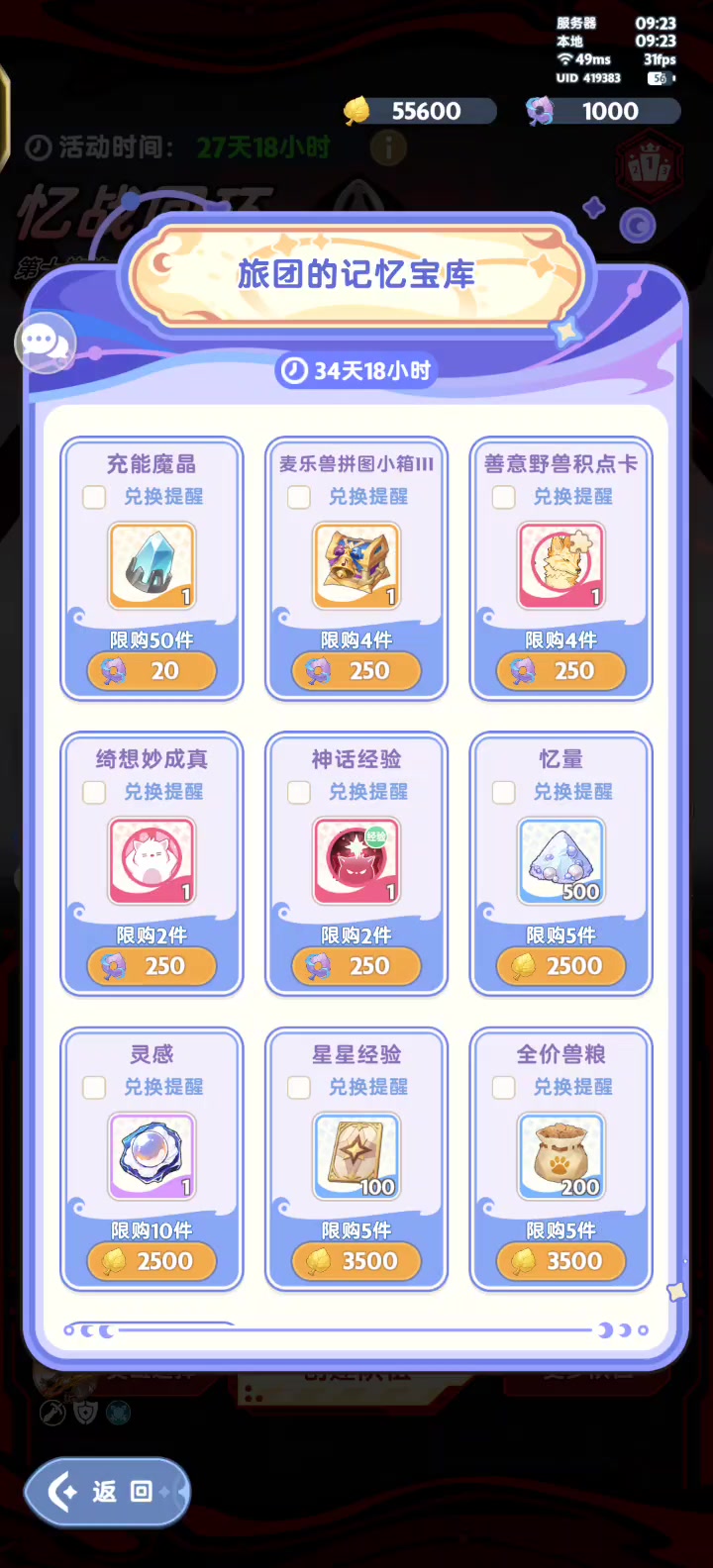View the 麦乐兽拼图小箱III item icon
Image resolution: width=713 pixels, height=1568 pixels.
[x=356, y=566]
